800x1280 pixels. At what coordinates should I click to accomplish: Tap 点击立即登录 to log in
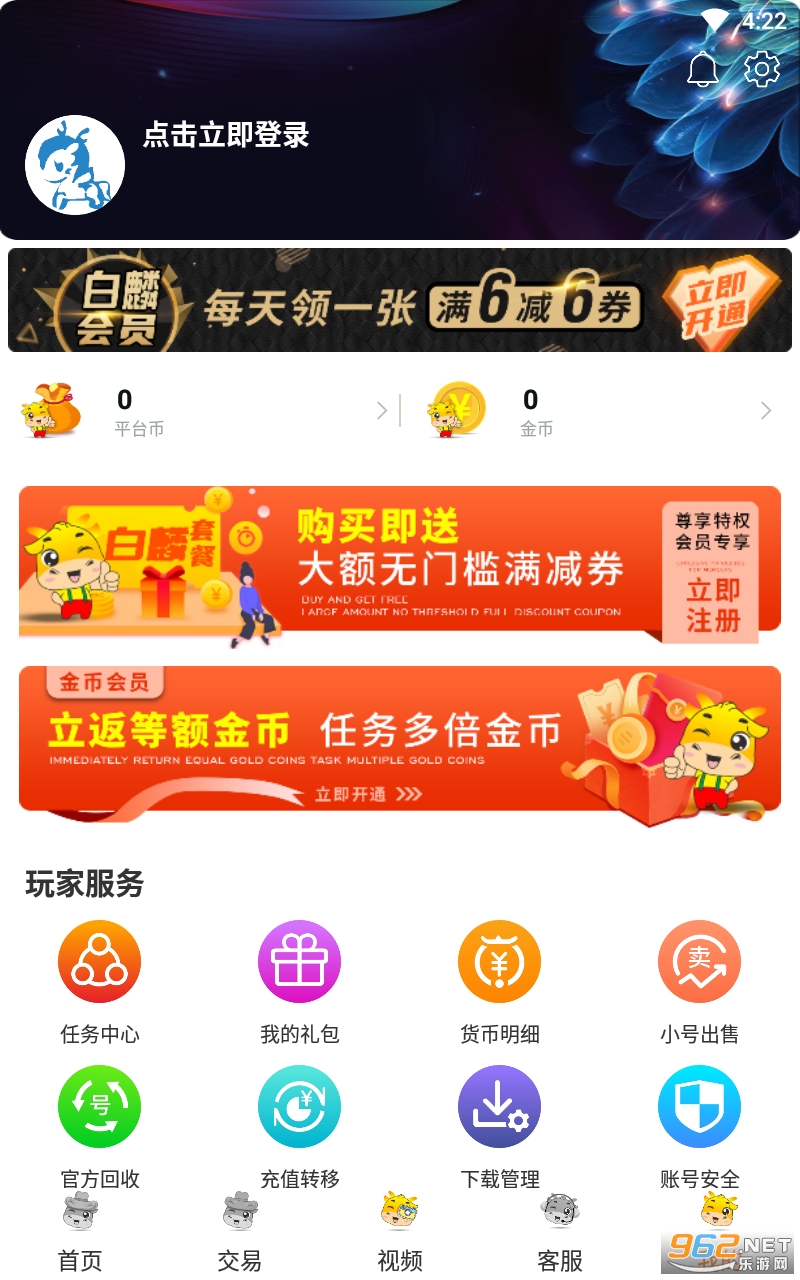coord(226,135)
